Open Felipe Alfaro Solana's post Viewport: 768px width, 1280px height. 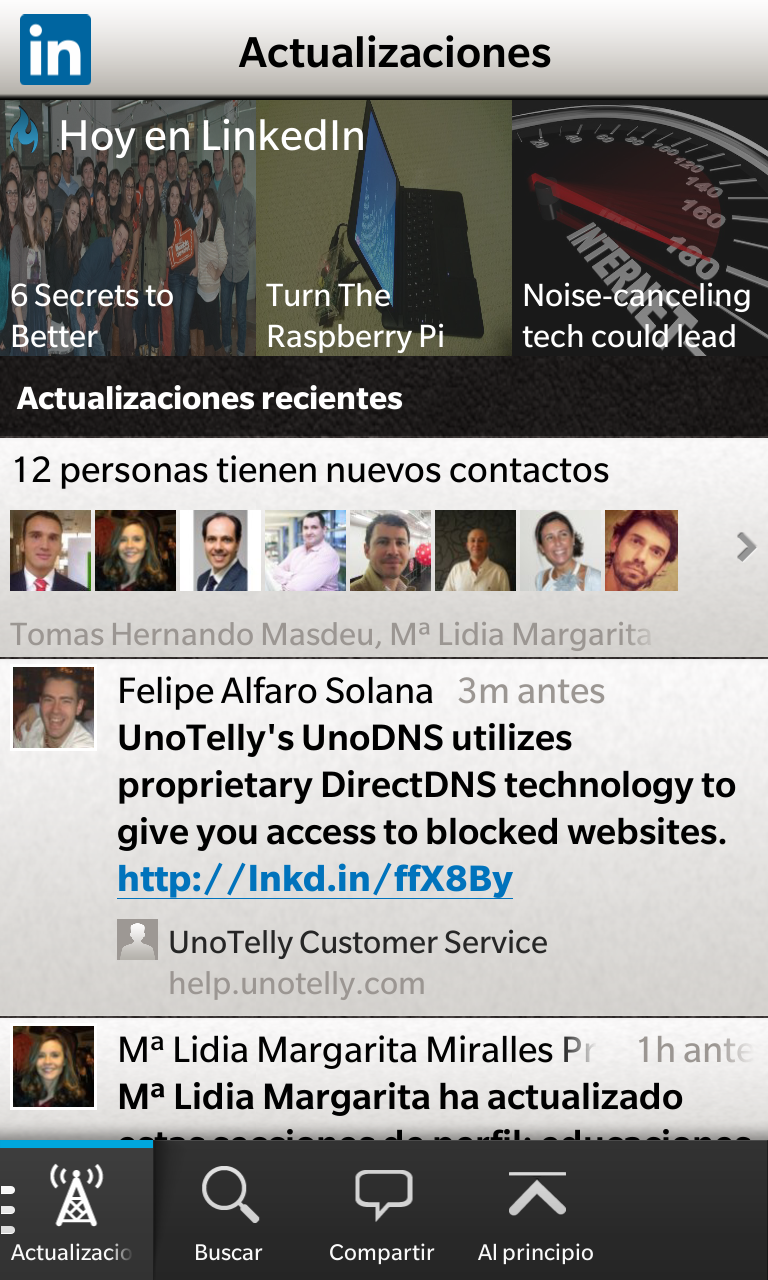pyautogui.click(x=425, y=785)
